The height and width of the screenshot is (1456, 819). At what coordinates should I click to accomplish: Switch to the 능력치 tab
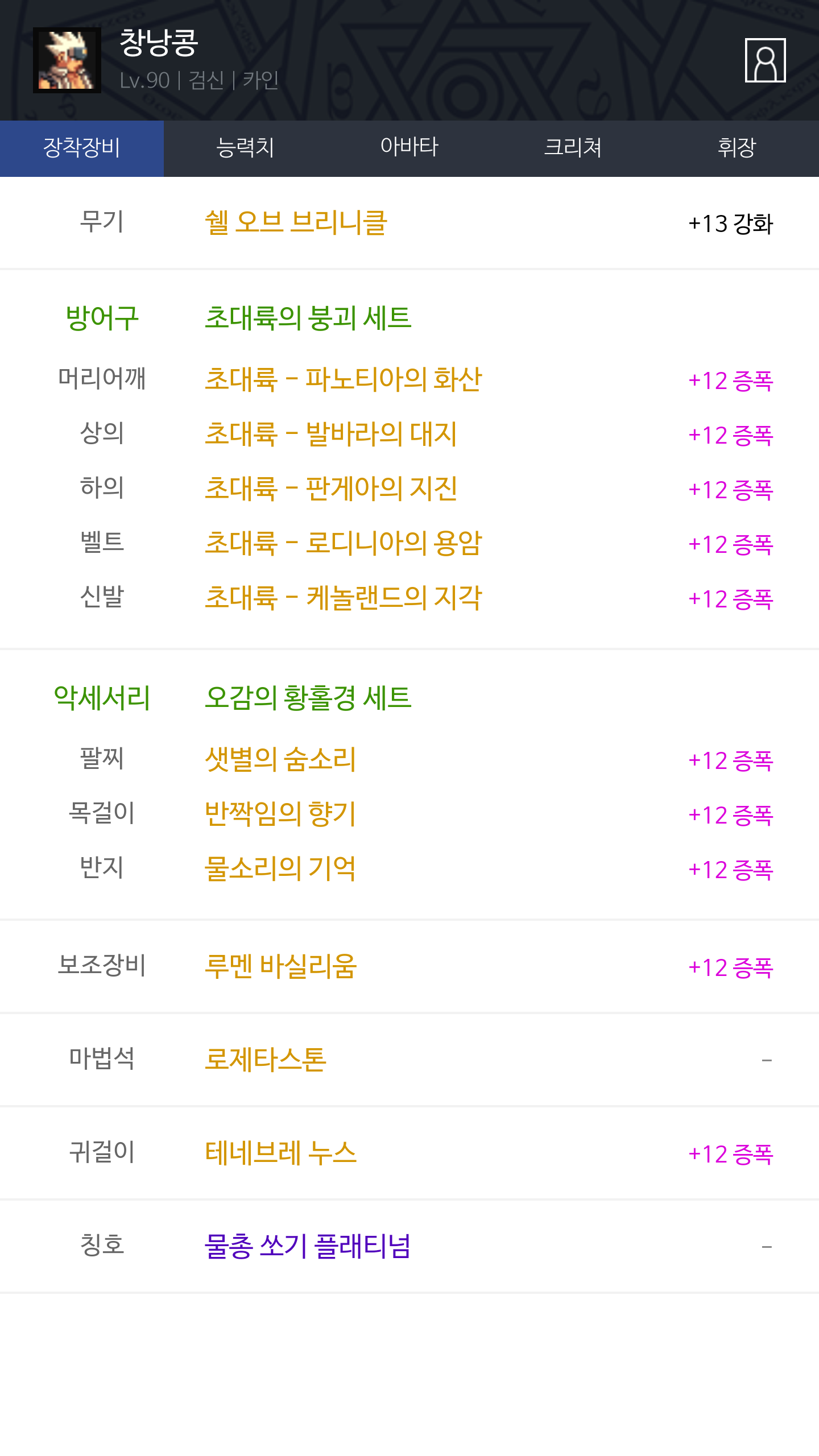coord(246,148)
